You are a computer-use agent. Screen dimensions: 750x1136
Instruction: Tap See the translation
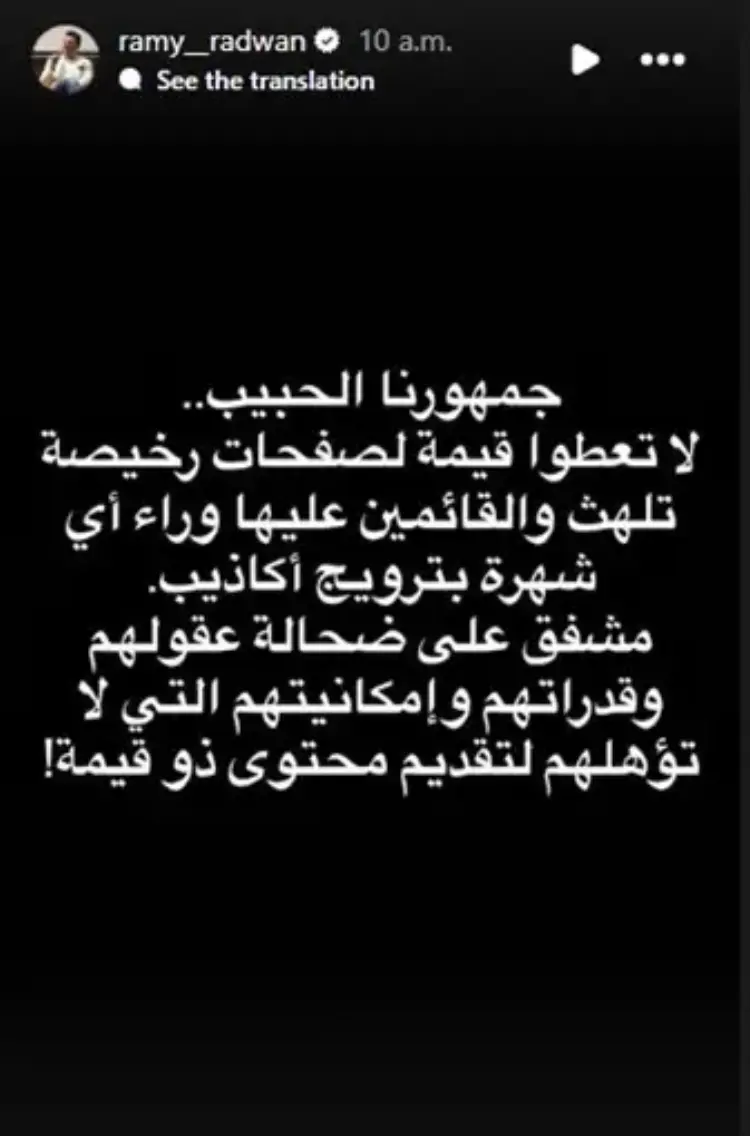click(264, 81)
